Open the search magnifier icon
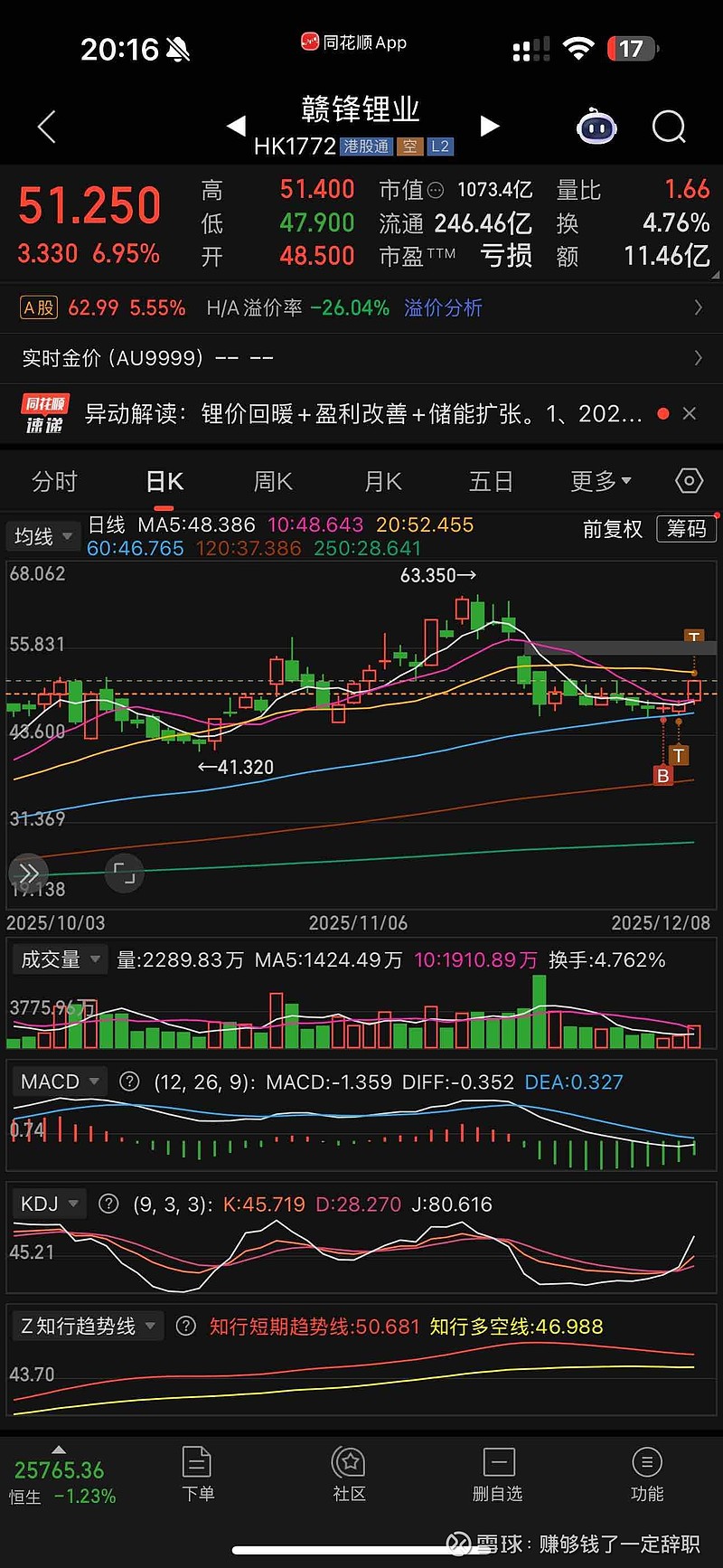 coord(669,128)
